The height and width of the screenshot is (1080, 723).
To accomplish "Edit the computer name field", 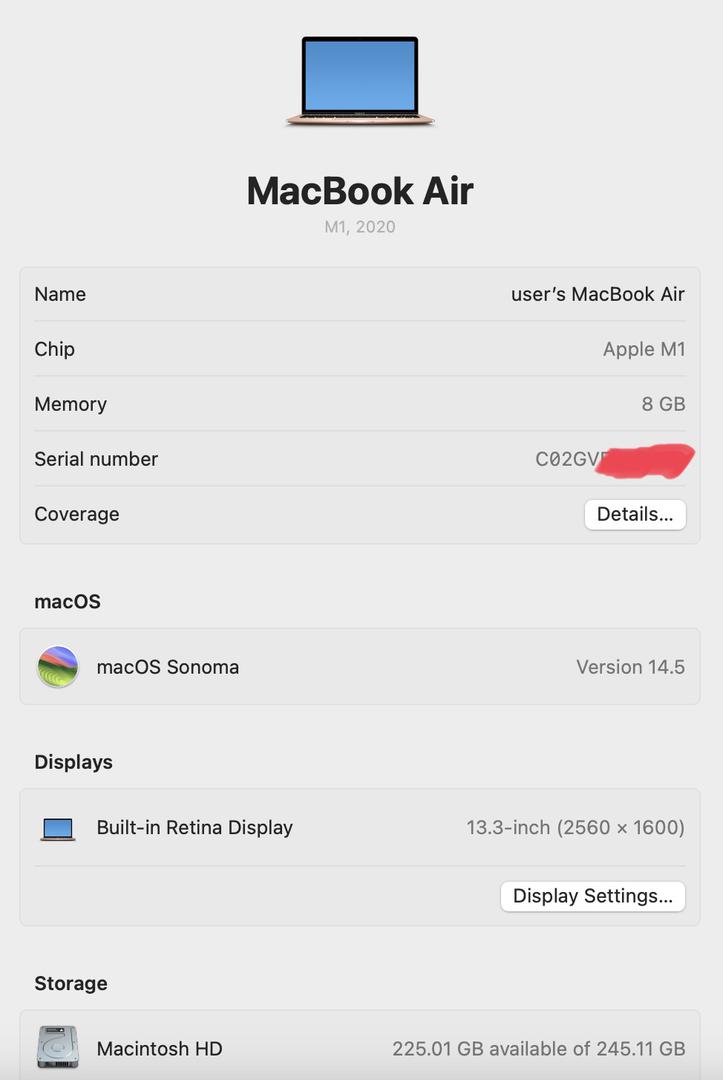I will 597,294.
